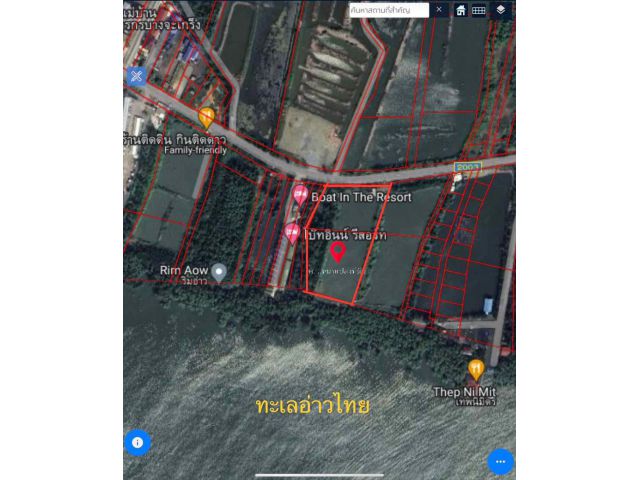This screenshot has width=640, height=480.
Task: Open the blue three-dots more menu
Action: tap(501, 462)
